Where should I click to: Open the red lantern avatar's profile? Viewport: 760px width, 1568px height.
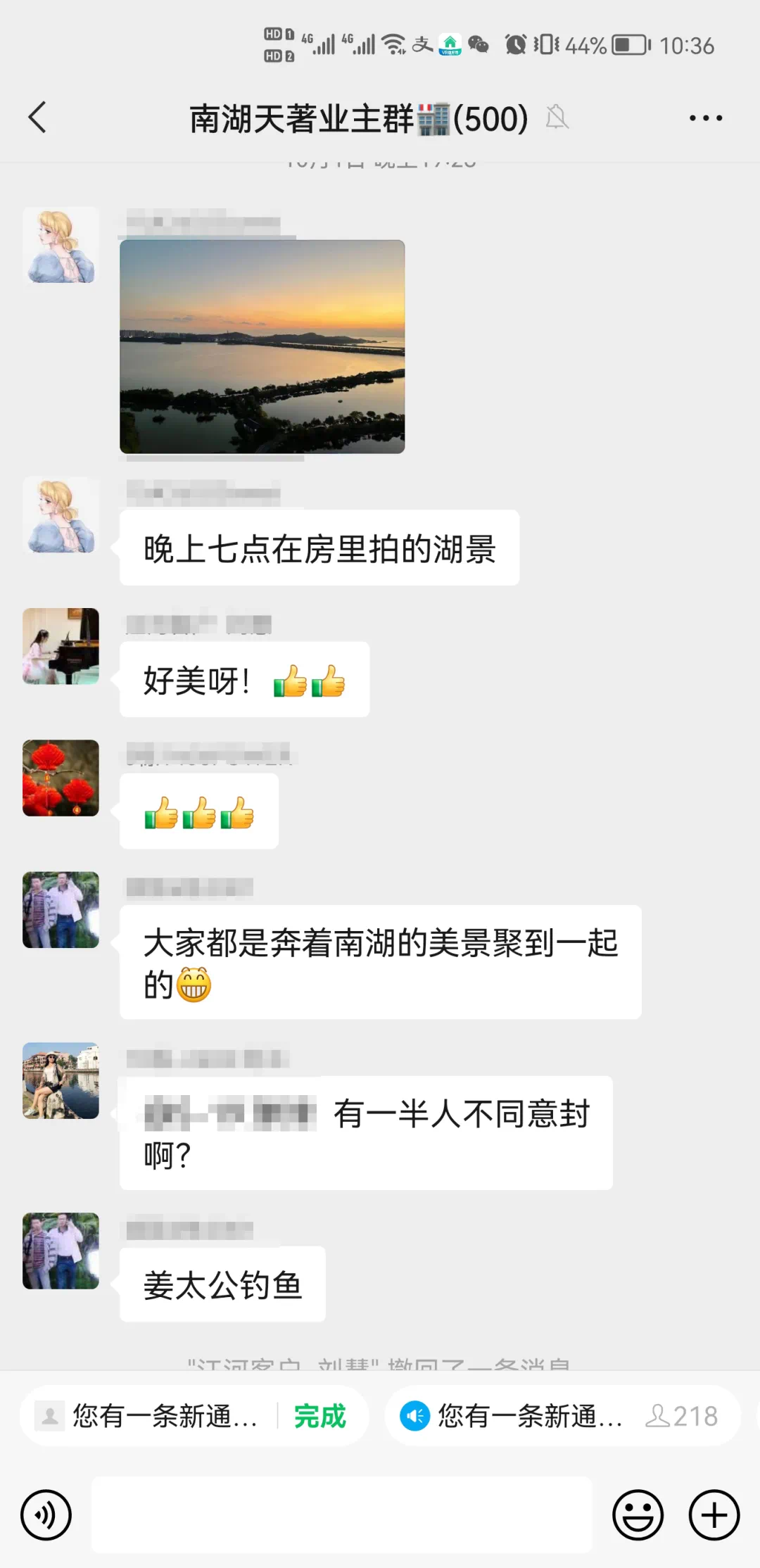pos(61,778)
